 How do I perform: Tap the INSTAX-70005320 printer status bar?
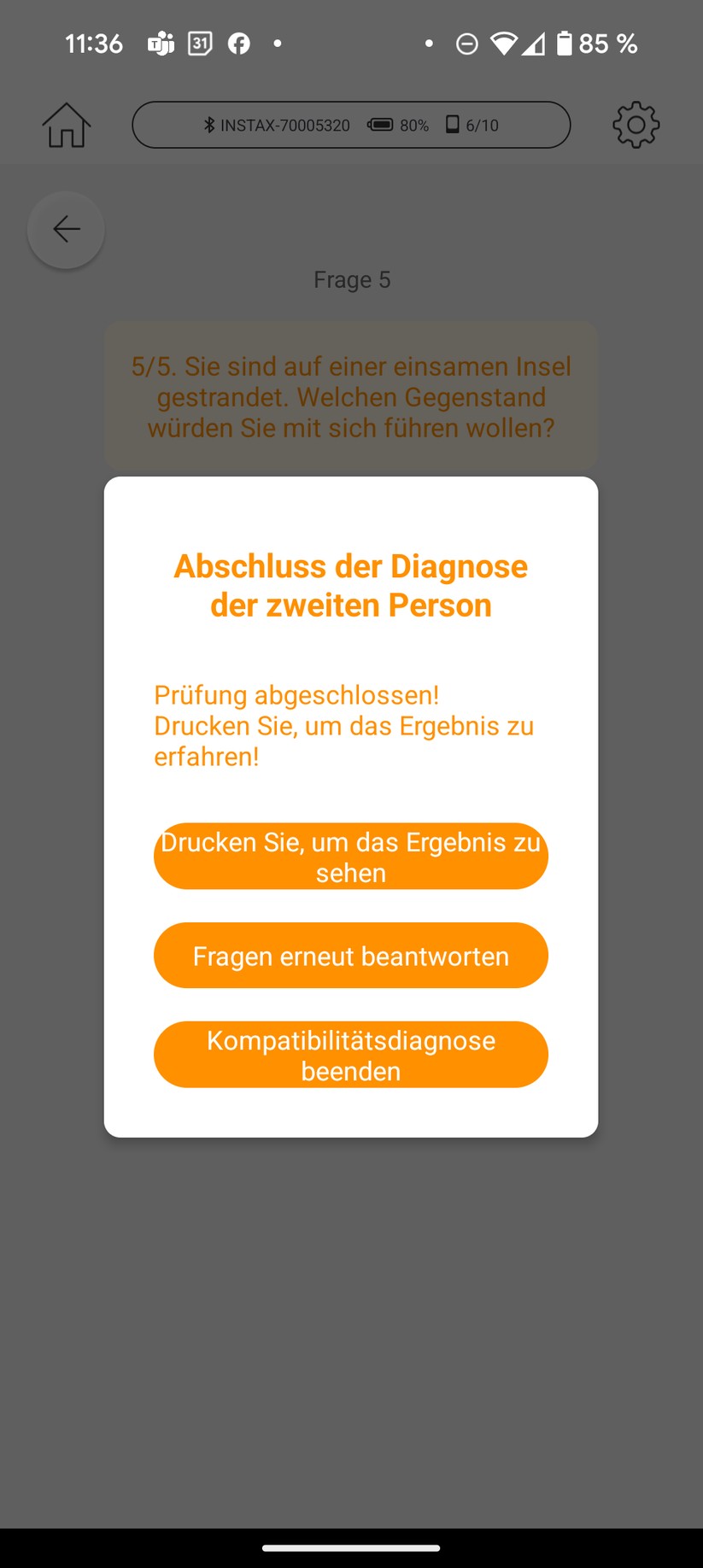(x=351, y=126)
